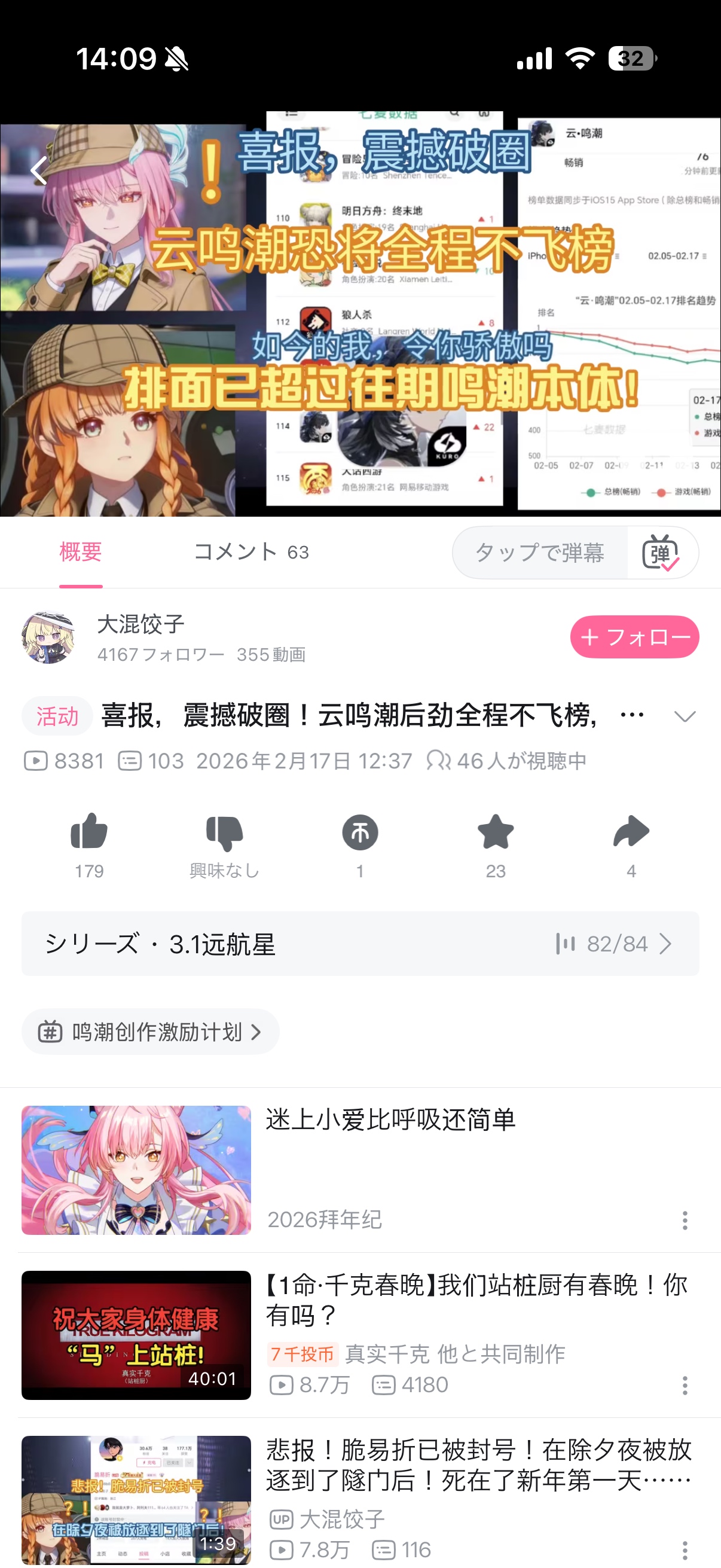Viewport: 721px width, 1568px height.
Task: Switch to the コメント tab
Action: [250, 552]
